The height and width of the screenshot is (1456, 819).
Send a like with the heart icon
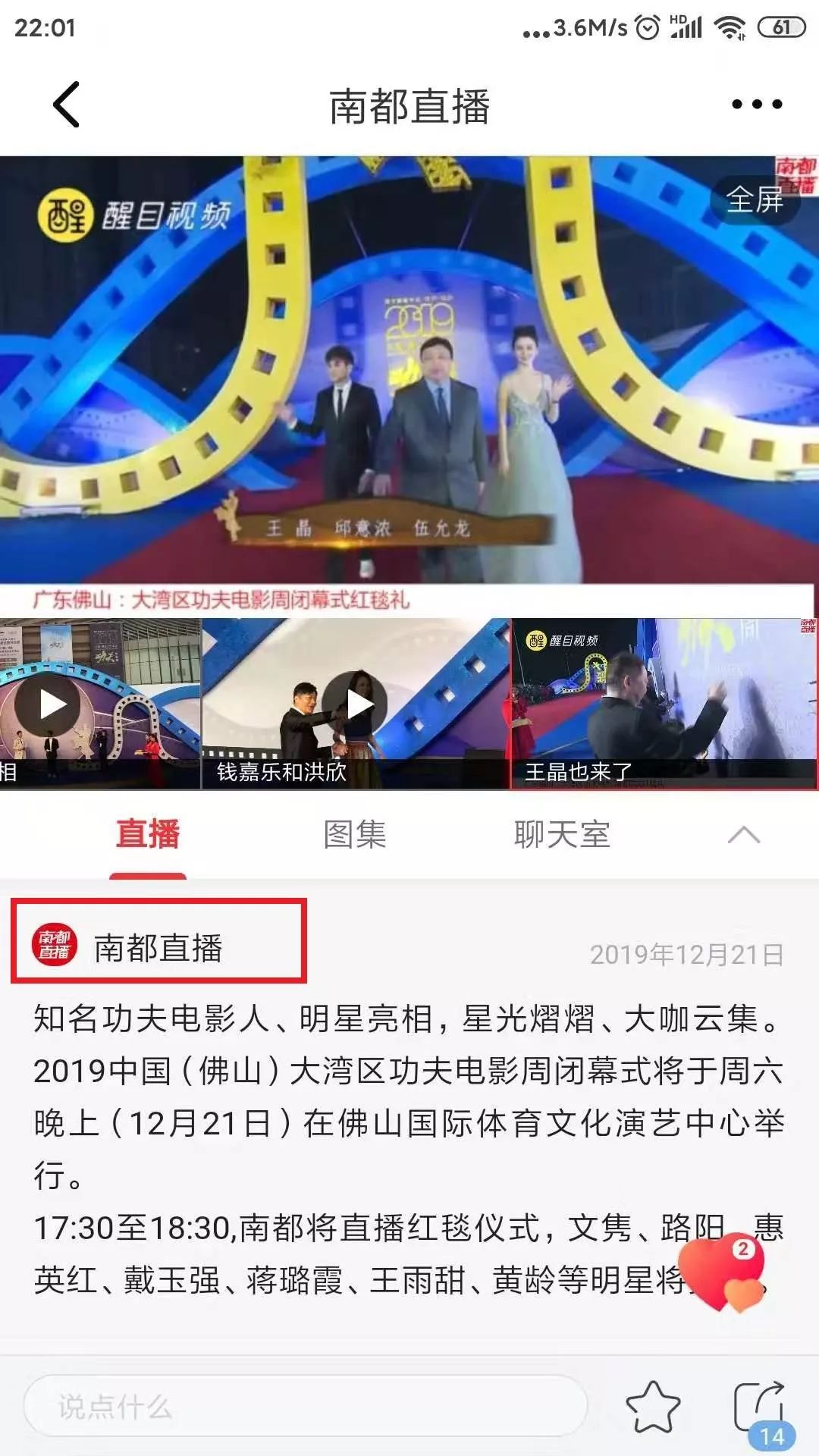pyautogui.click(x=721, y=1272)
